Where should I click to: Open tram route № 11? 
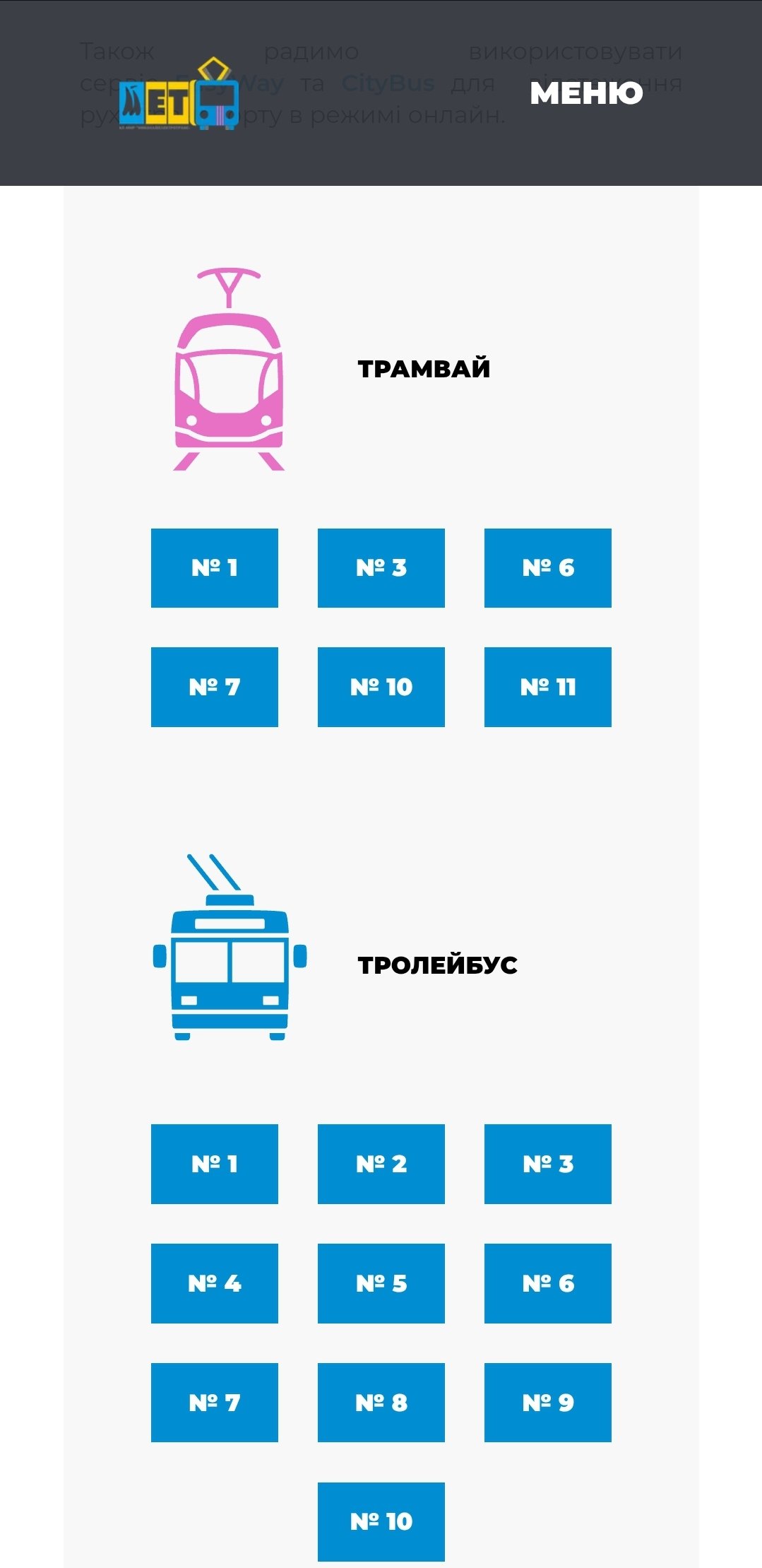547,687
